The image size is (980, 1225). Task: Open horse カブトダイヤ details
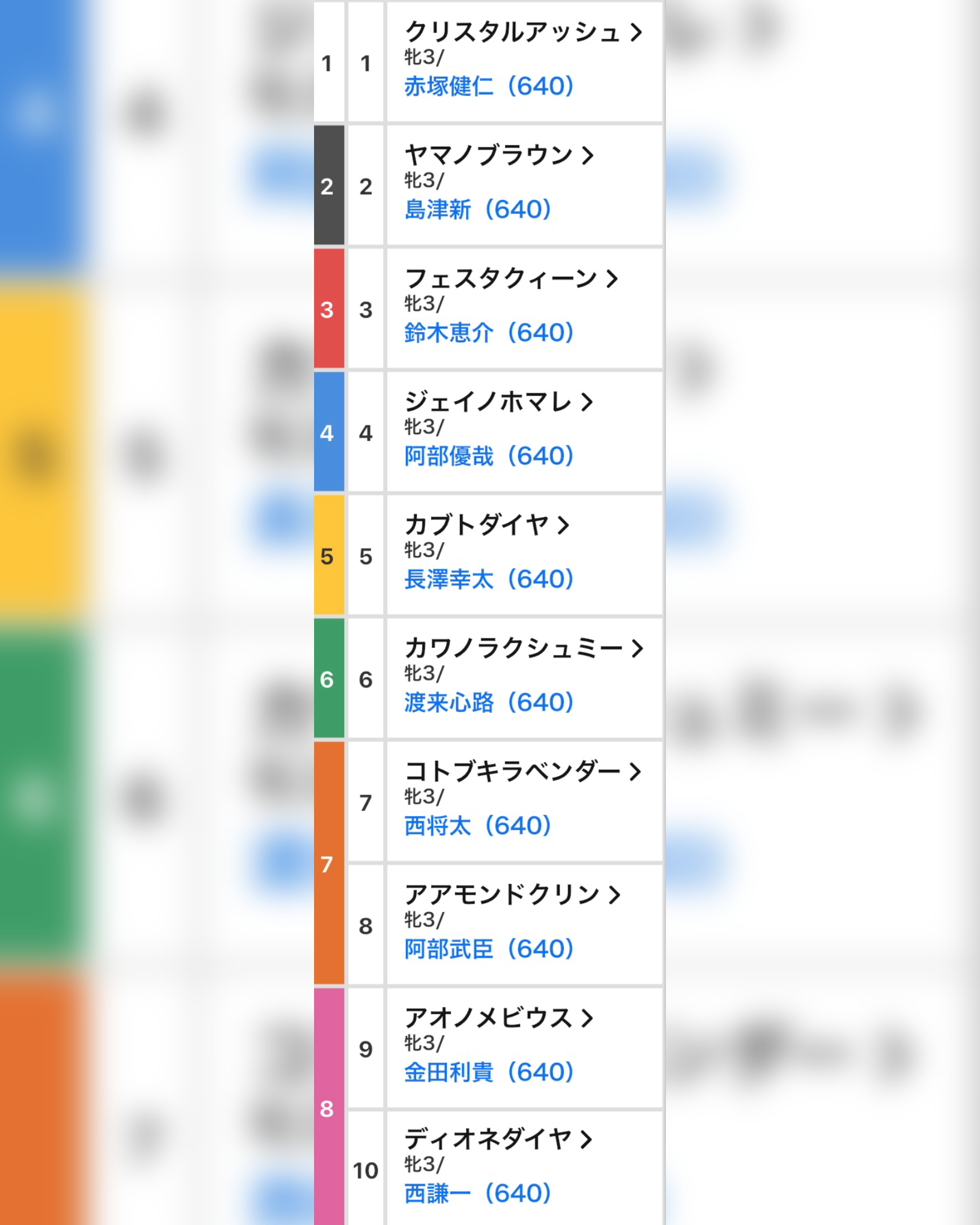486,525
